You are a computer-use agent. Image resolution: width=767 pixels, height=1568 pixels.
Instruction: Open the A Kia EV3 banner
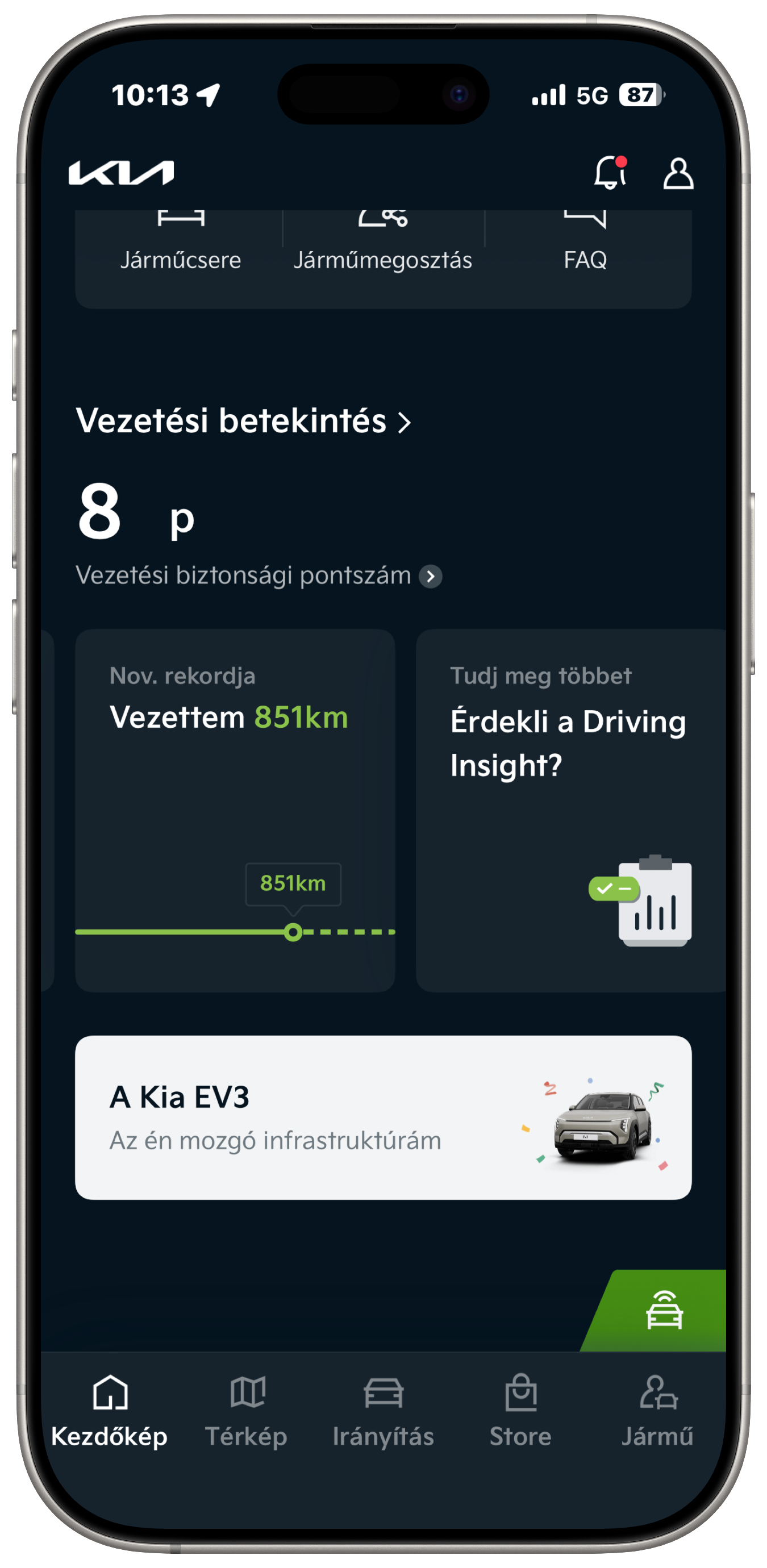point(383,1117)
